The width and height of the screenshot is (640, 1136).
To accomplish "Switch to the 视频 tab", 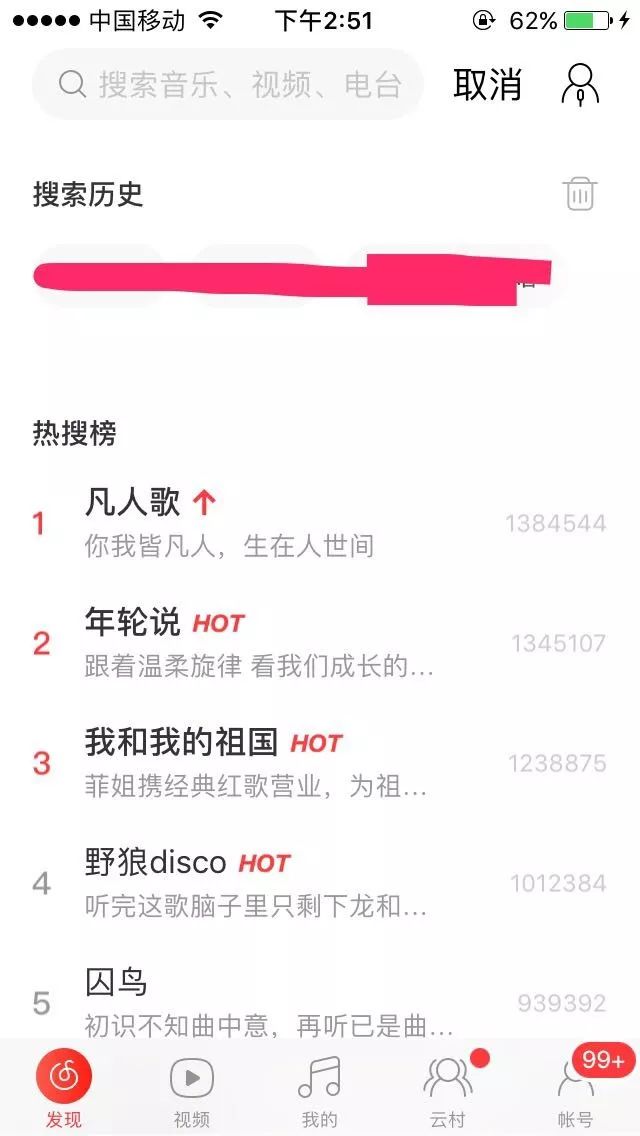I will coord(191,1089).
